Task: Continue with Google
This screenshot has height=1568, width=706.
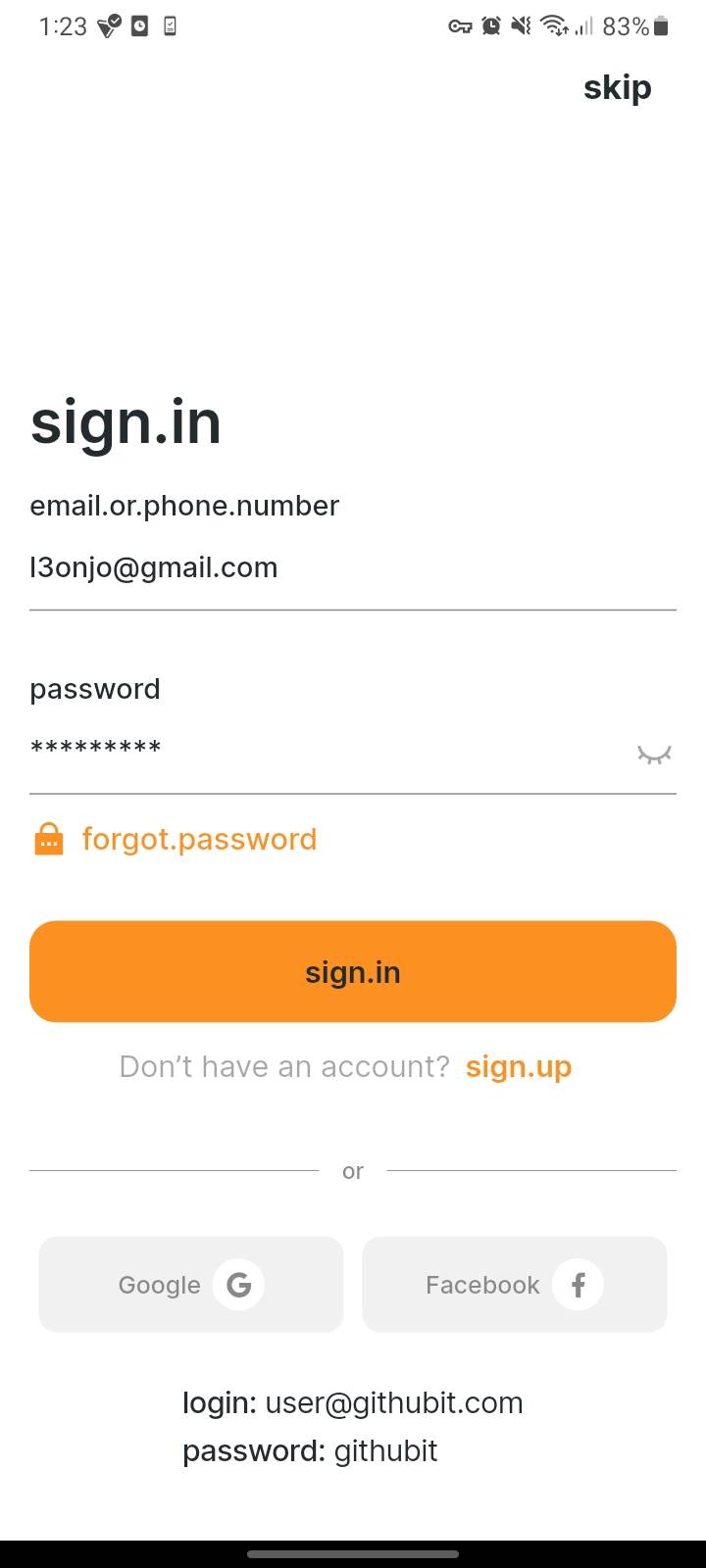Action: coord(191,1284)
